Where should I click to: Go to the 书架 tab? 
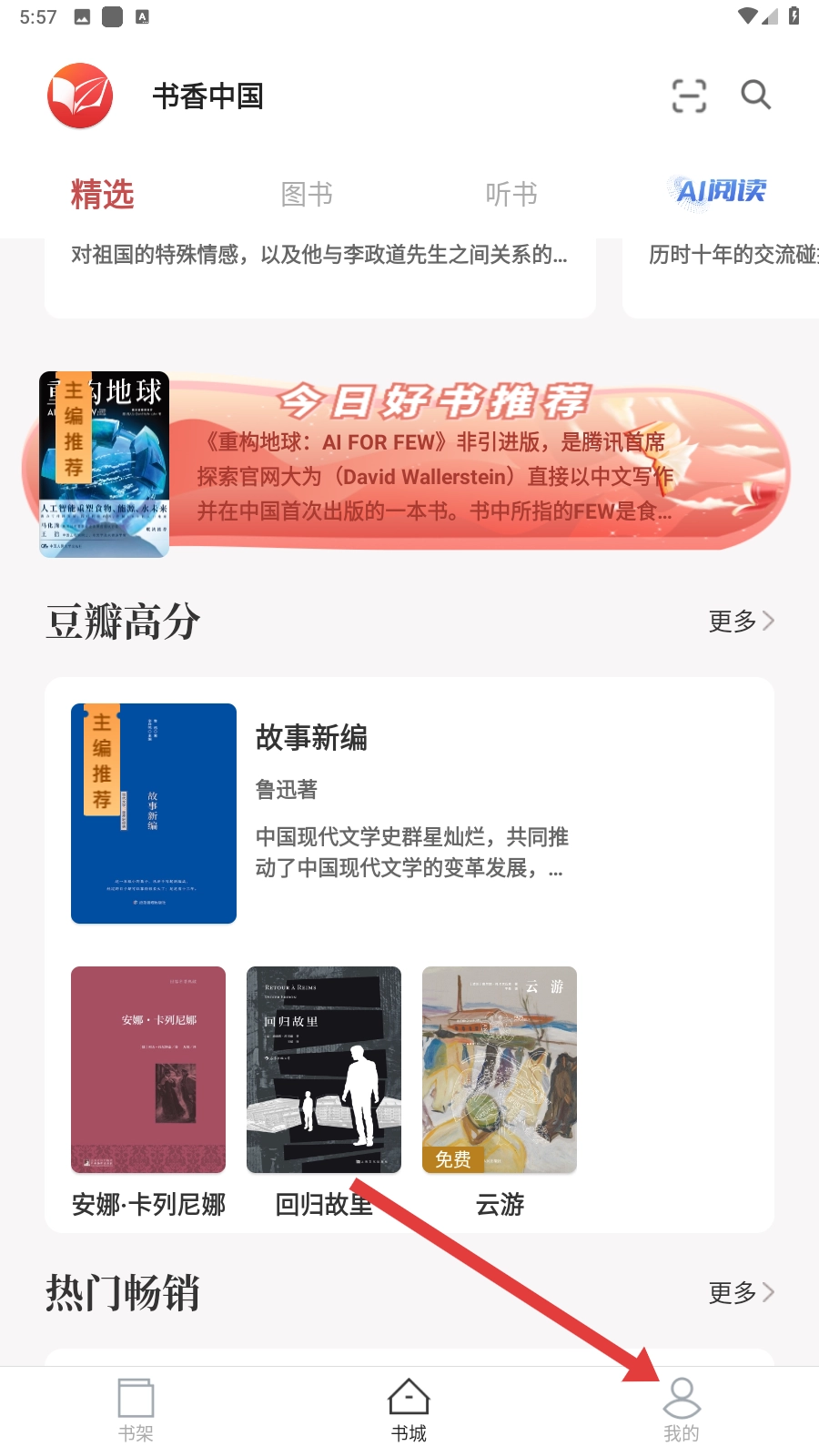(x=136, y=1410)
